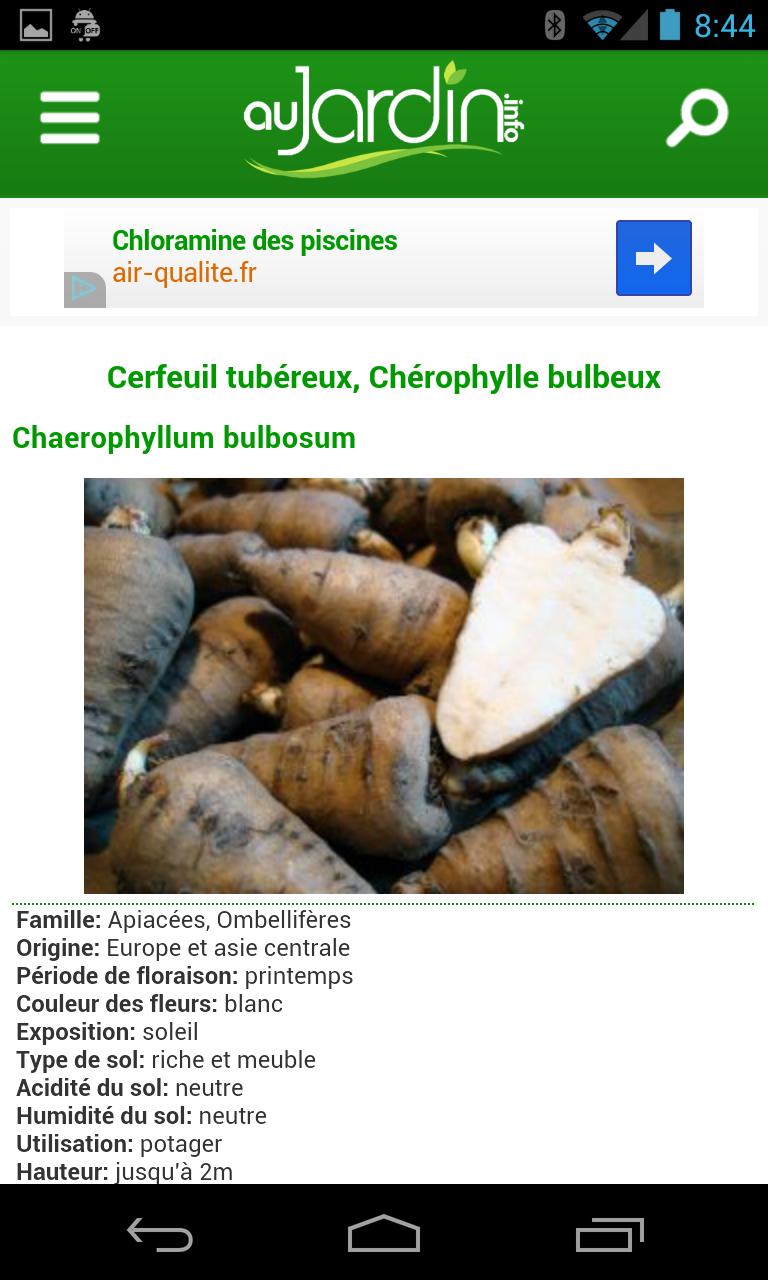
Task: Tap the battery level indicator
Action: click(668, 25)
